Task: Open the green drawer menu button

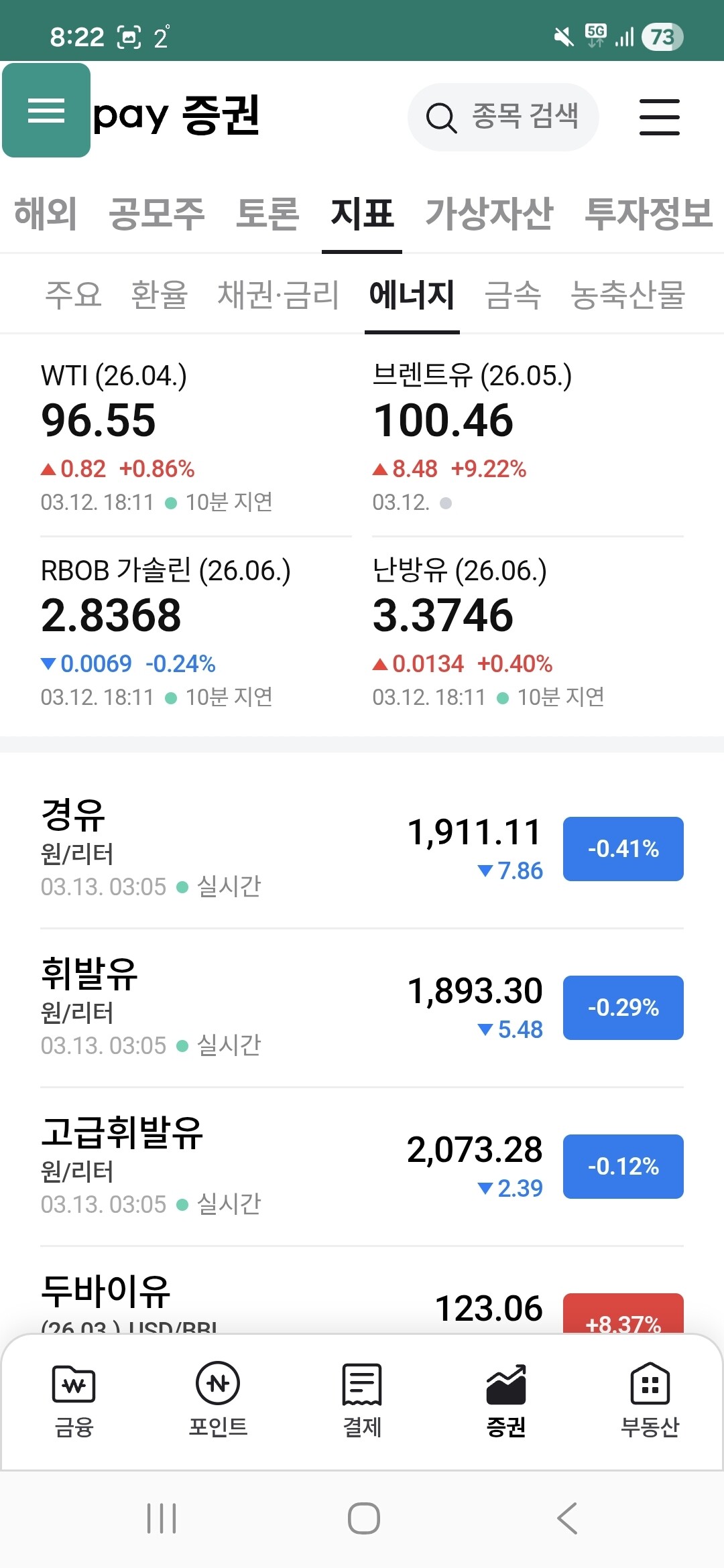Action: click(x=46, y=111)
